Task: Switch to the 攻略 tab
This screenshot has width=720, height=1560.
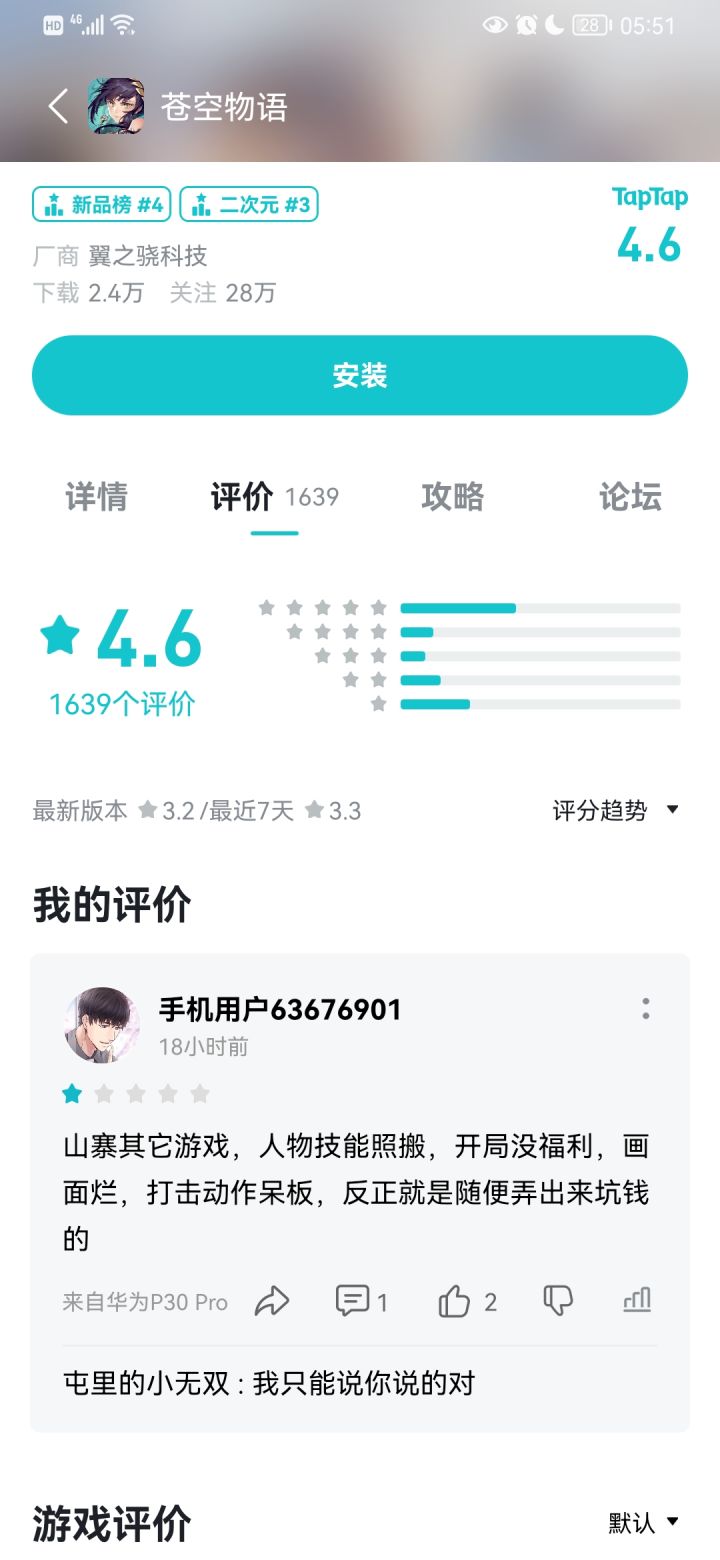Action: click(x=452, y=497)
